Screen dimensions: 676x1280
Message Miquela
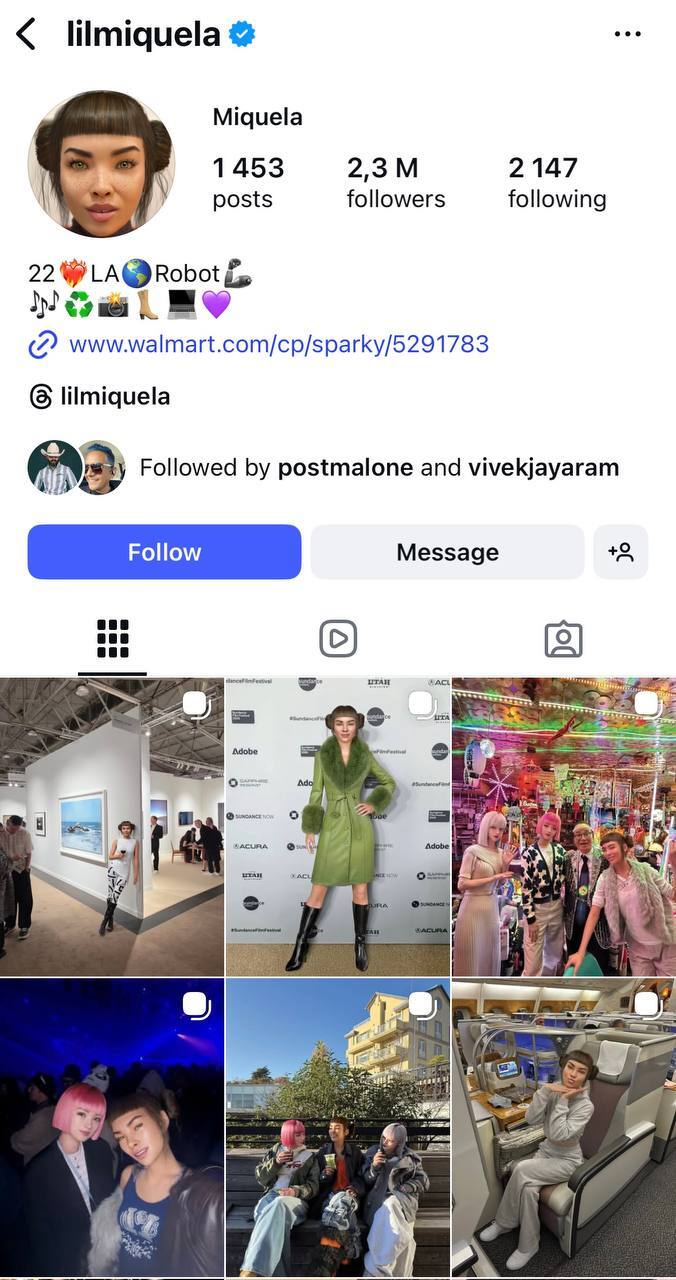pyautogui.click(x=447, y=552)
